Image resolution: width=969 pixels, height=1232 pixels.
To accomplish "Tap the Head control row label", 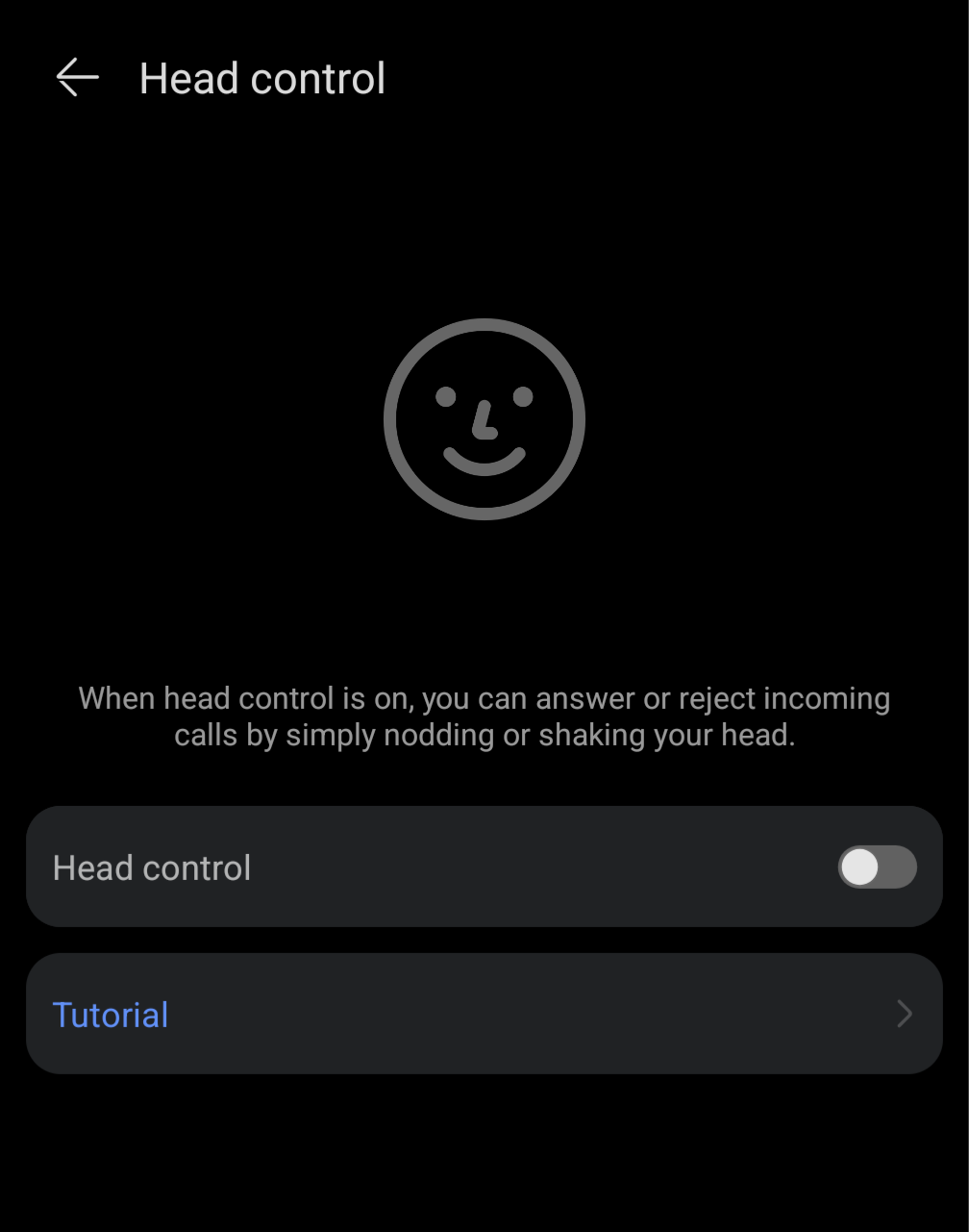I will (x=151, y=867).
